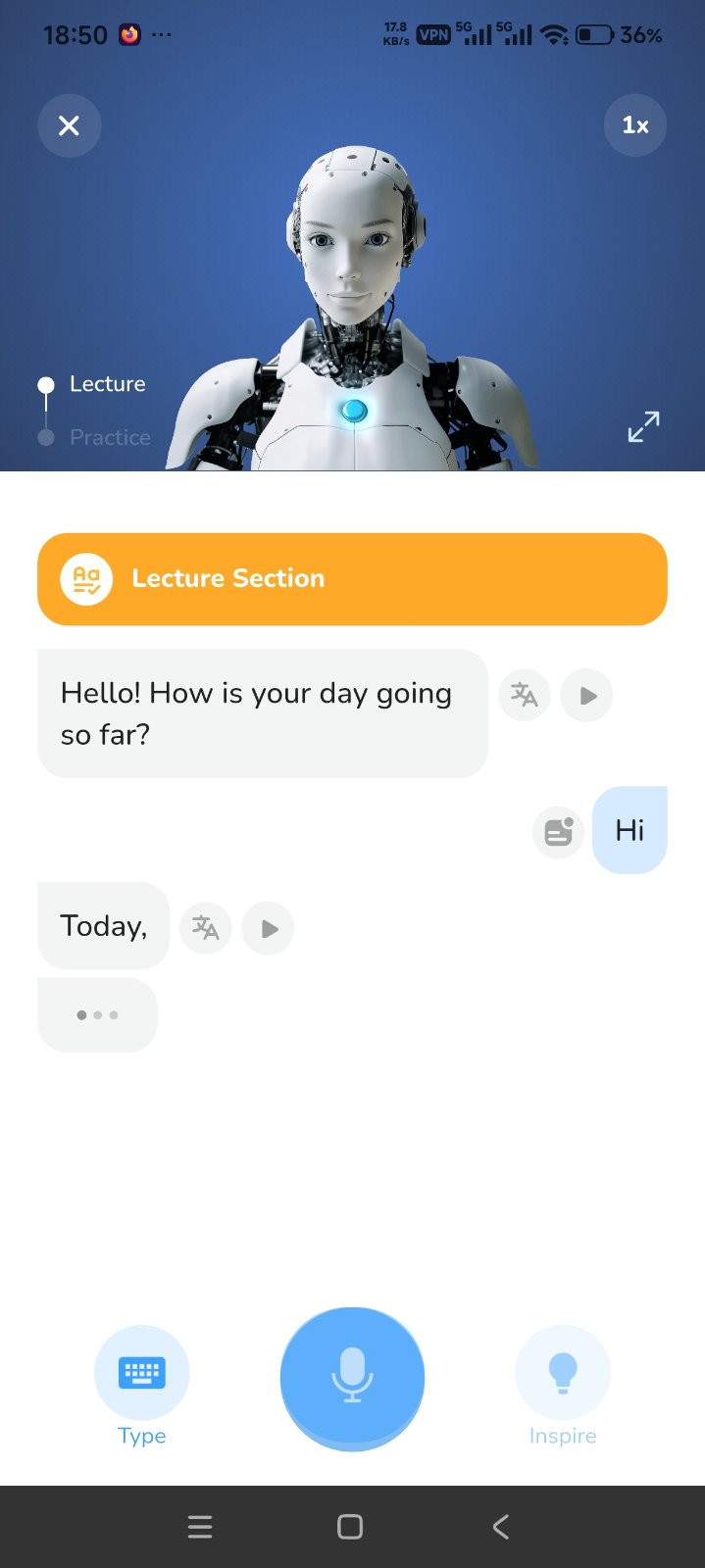
Task: Expand the robot tutor view to fullscreen
Action: click(643, 426)
